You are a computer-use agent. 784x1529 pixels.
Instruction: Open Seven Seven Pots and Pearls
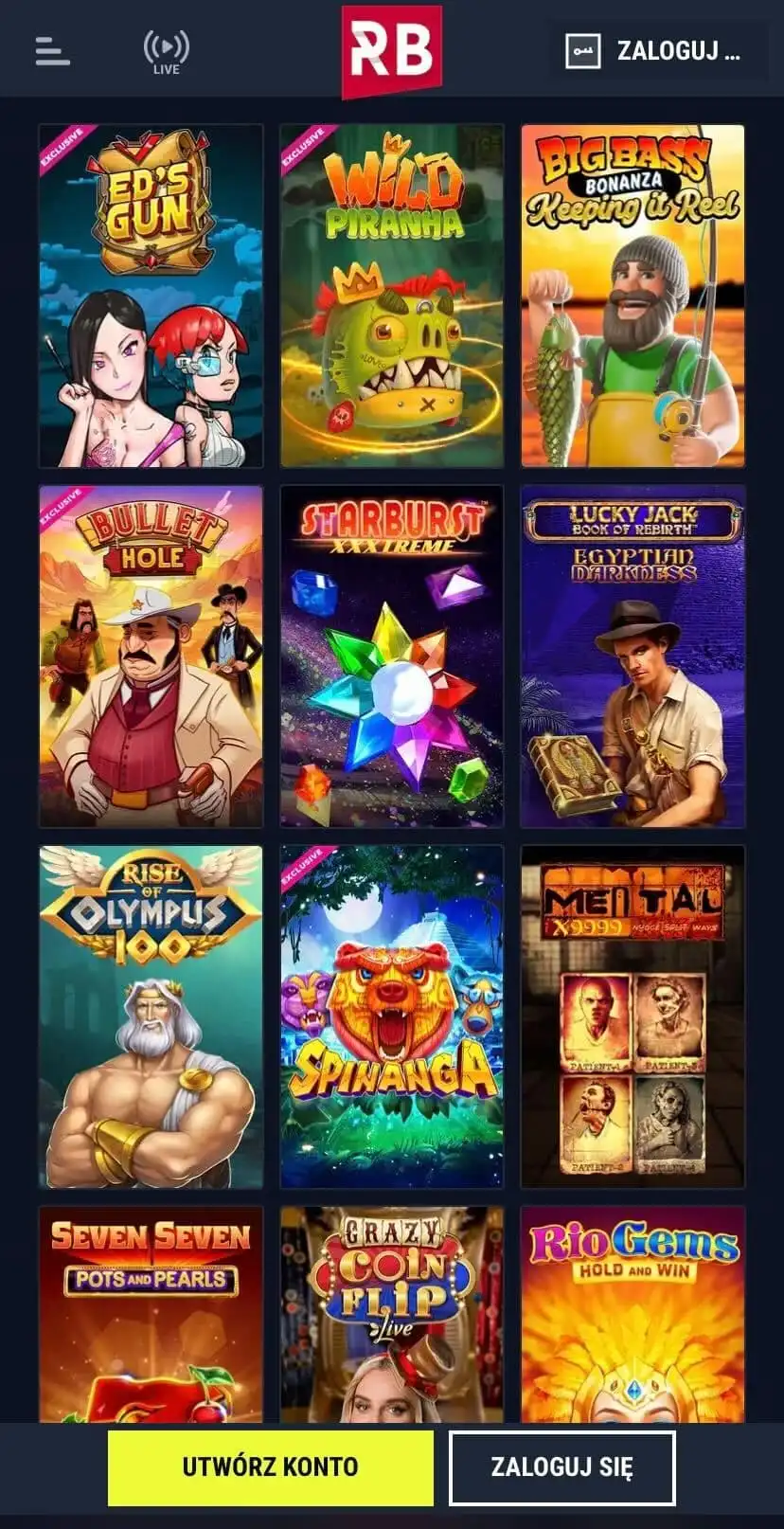[x=151, y=1312]
